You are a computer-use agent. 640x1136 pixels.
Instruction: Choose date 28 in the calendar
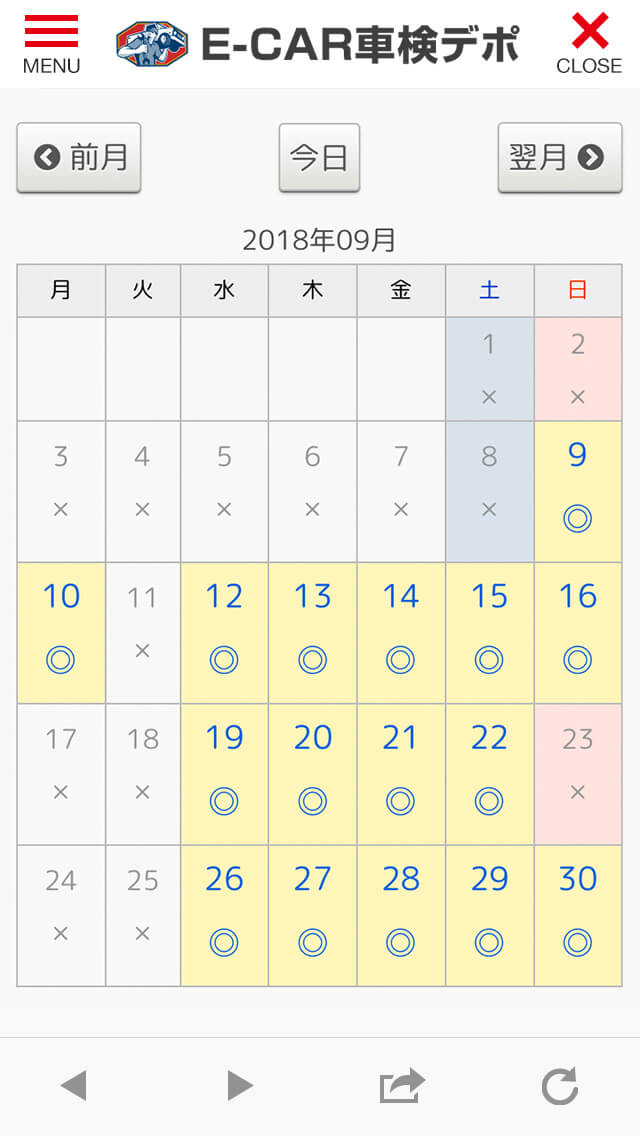pos(401,915)
